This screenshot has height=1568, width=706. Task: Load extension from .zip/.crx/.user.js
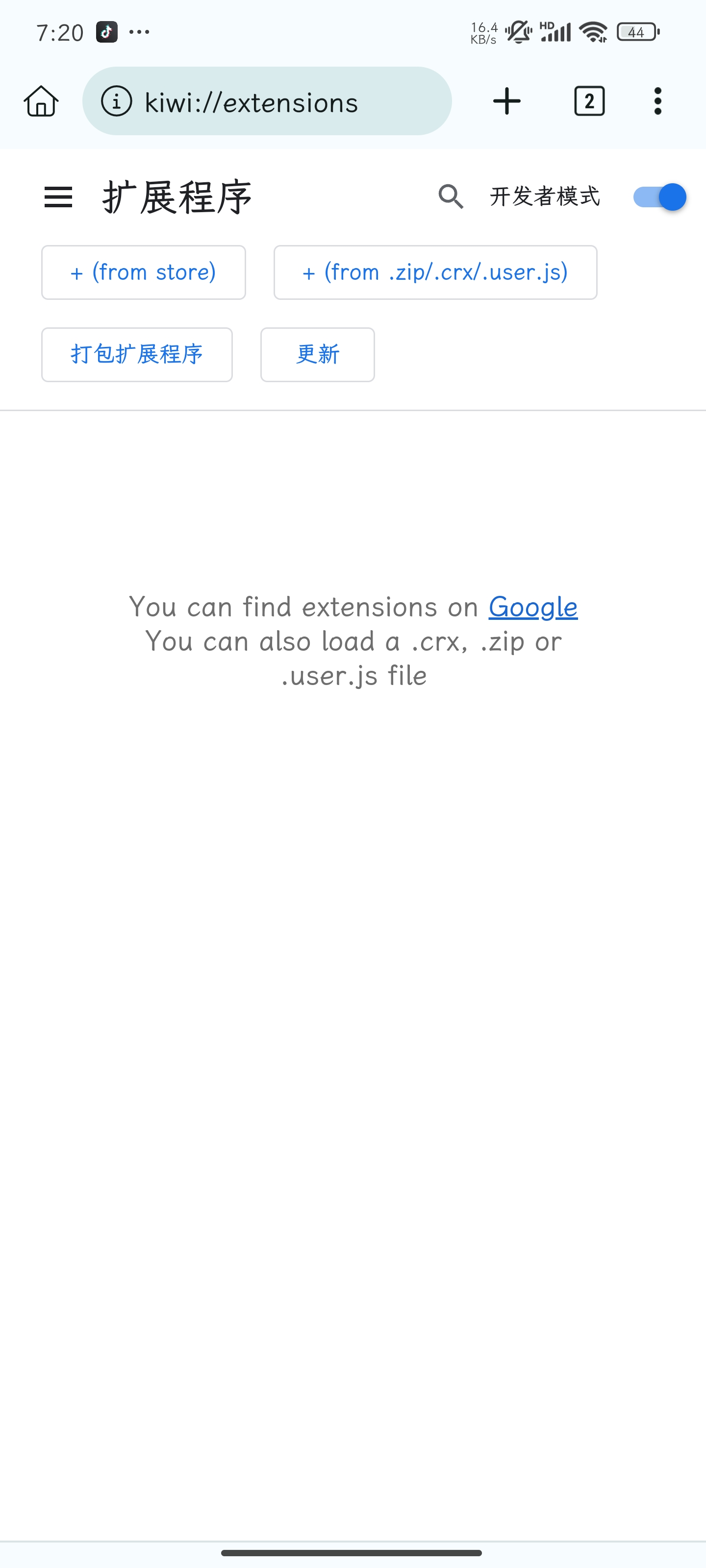435,272
